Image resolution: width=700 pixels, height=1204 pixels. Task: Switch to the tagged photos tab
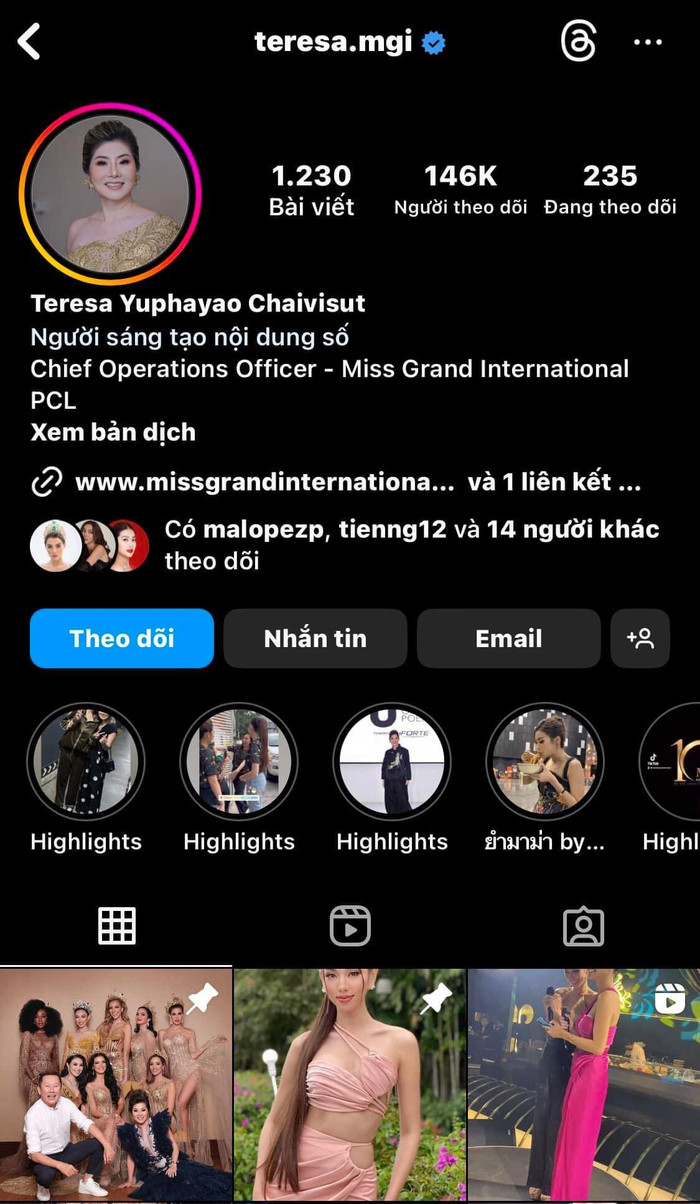pyautogui.click(x=583, y=927)
